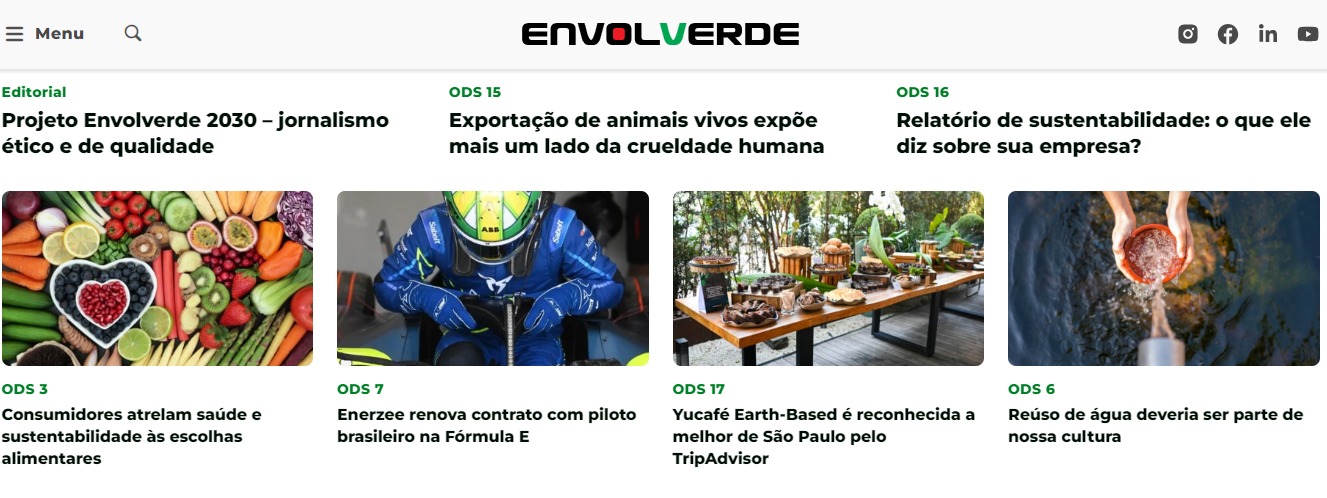
Task: Tap the search magnifier icon
Action: [x=133, y=34]
